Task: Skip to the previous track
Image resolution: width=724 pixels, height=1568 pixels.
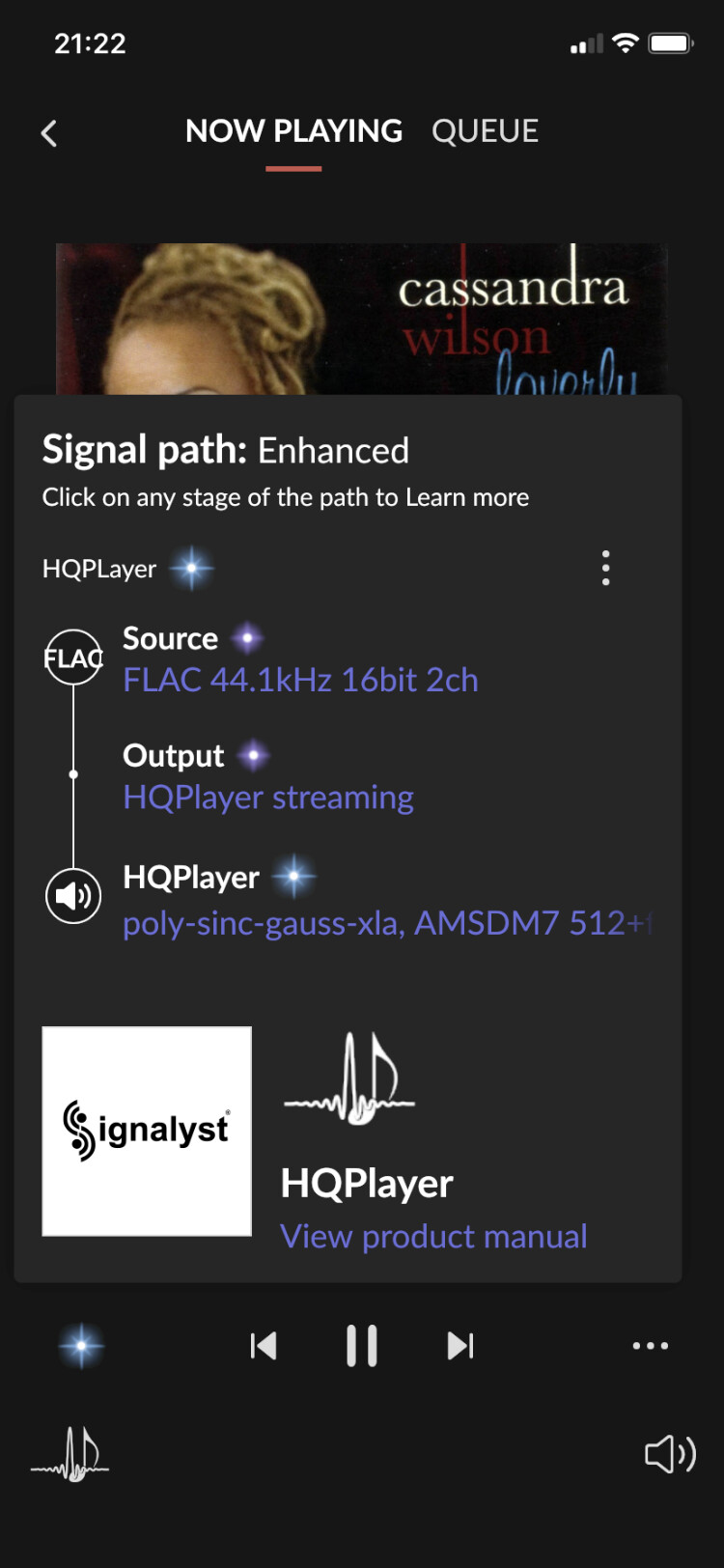Action: pos(264,1346)
